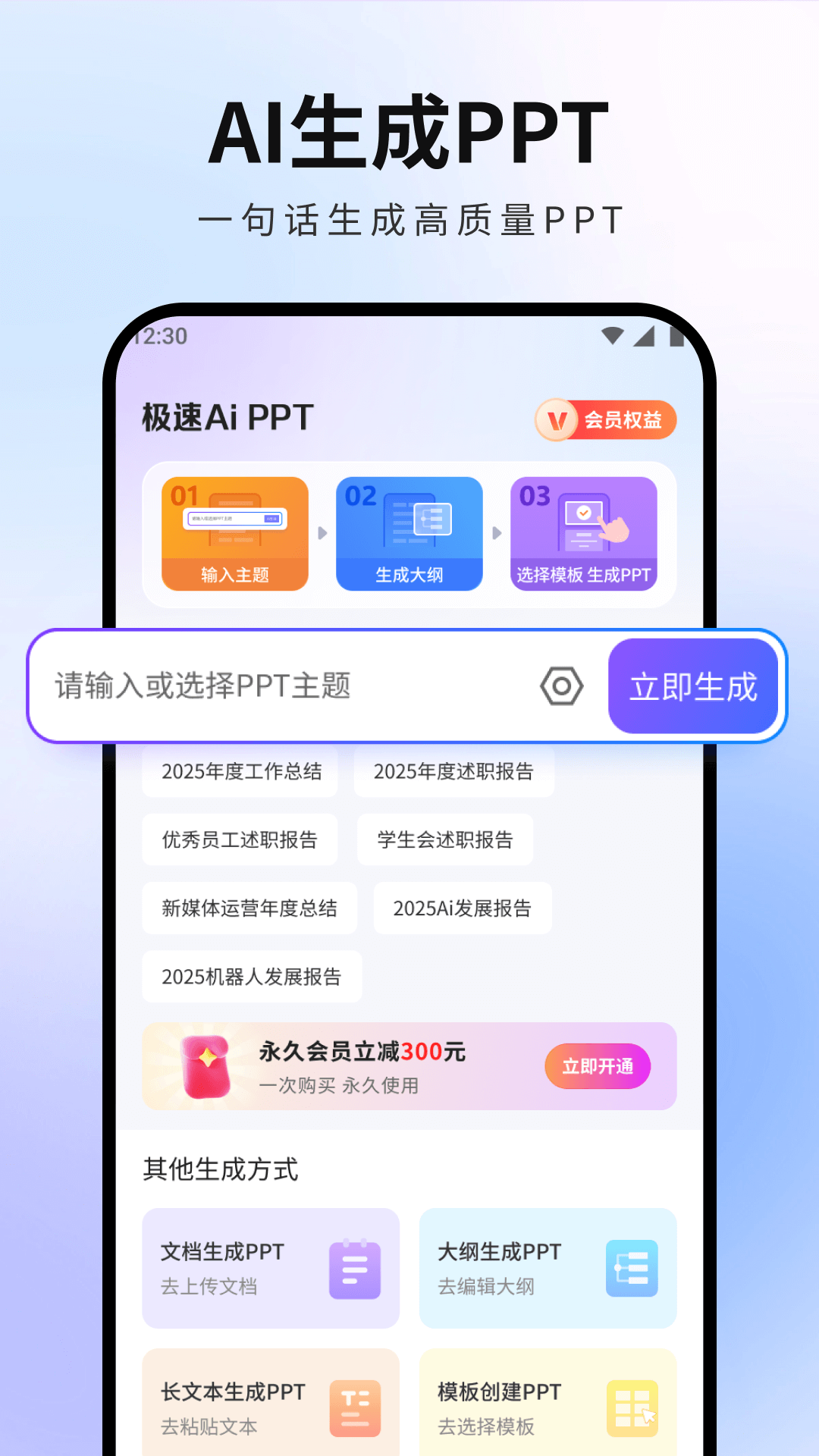
Task: Tap the 新媒体运营年度总结 tag
Action: tap(249, 908)
